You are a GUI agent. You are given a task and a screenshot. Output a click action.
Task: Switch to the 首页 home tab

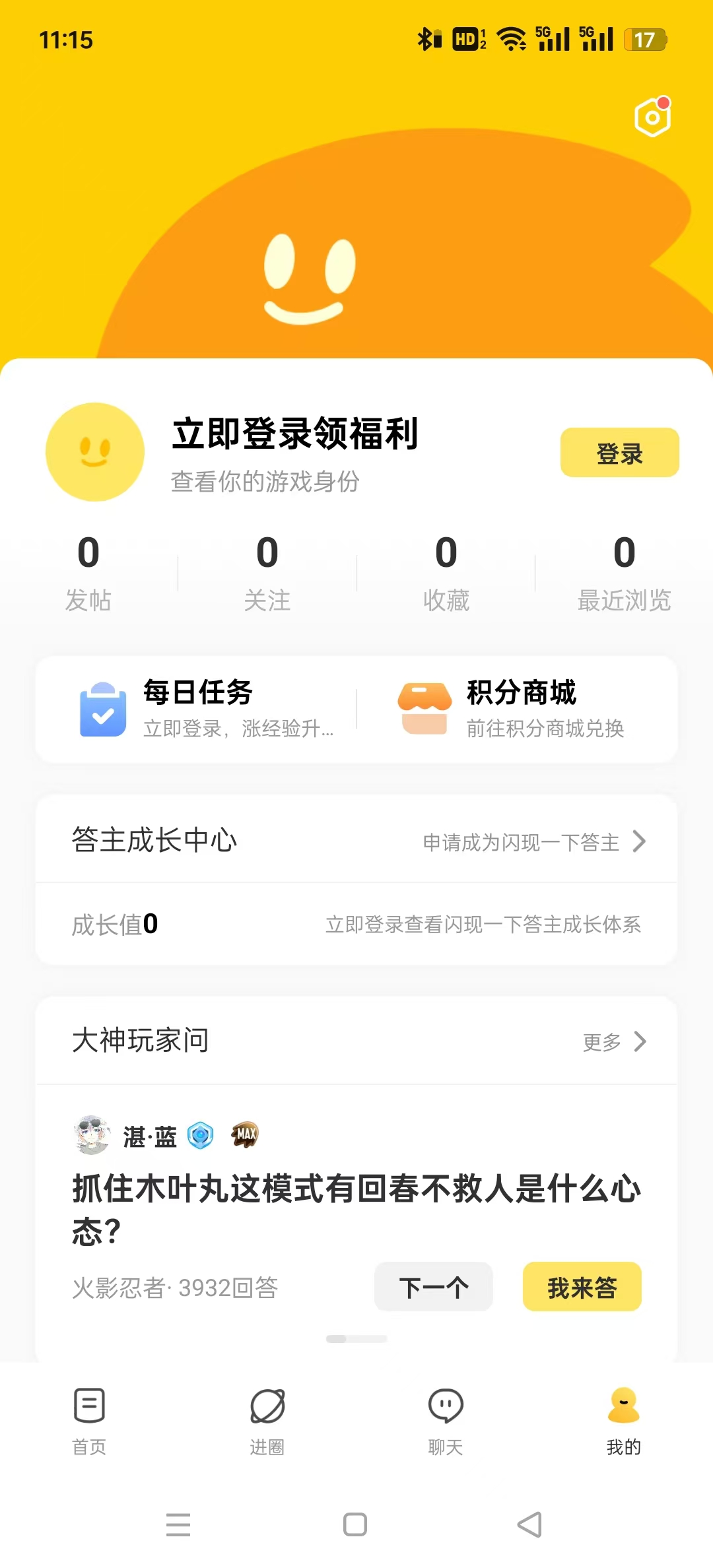pos(89,1420)
